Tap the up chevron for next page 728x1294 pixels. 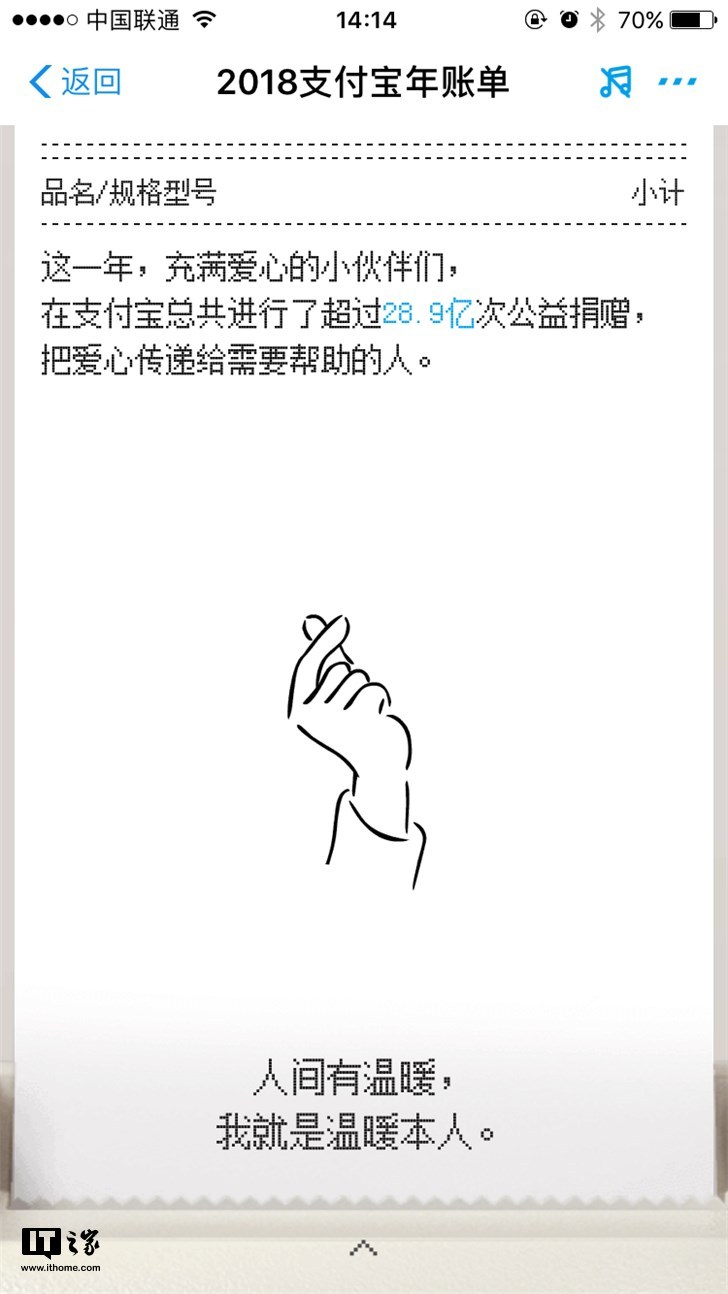click(363, 1247)
